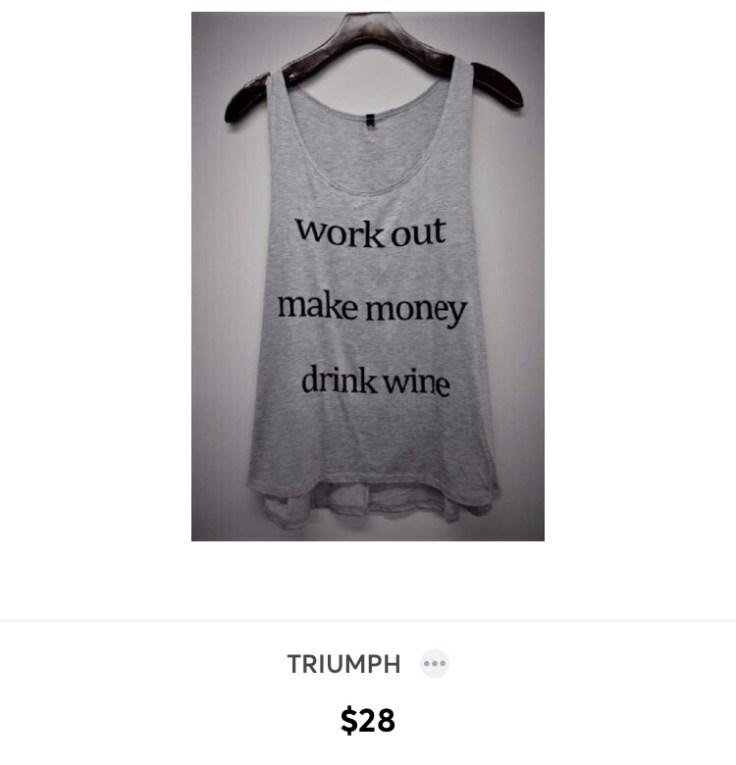Open the gray tank top product photo
Viewport: 736px width, 765px height.
368,276
